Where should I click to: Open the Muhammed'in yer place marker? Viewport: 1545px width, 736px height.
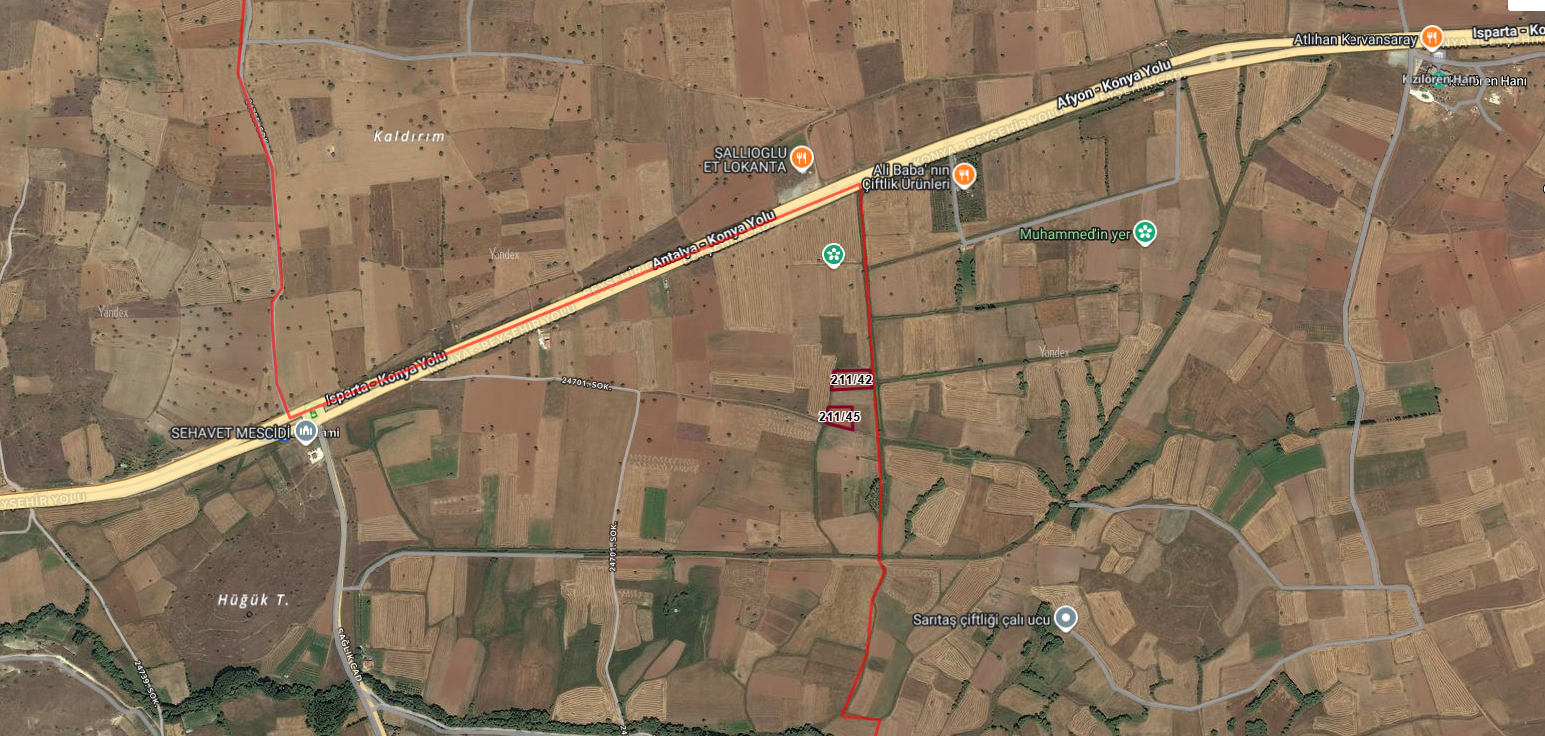[1145, 233]
